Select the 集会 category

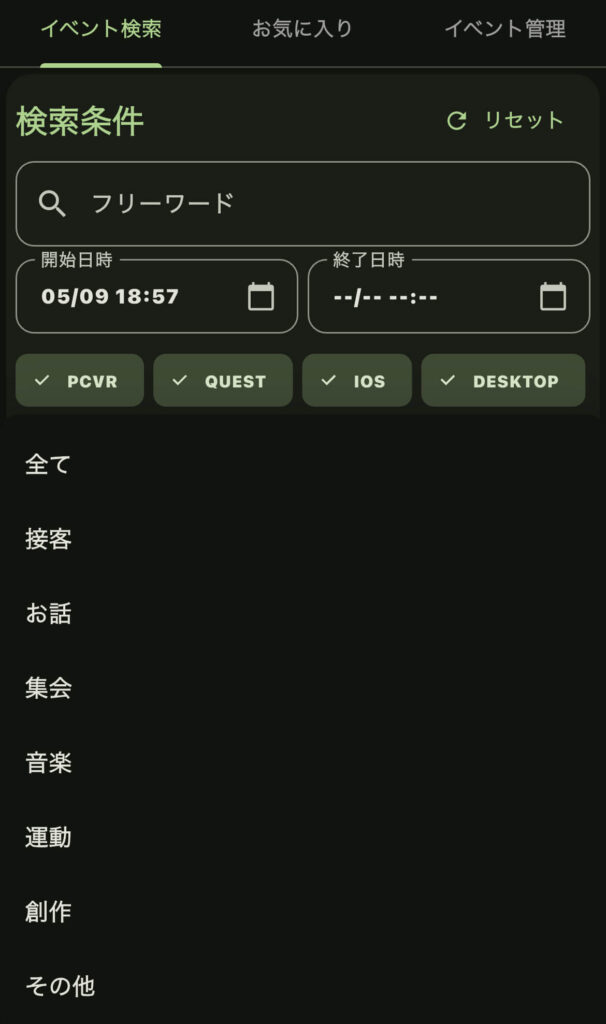(302, 688)
